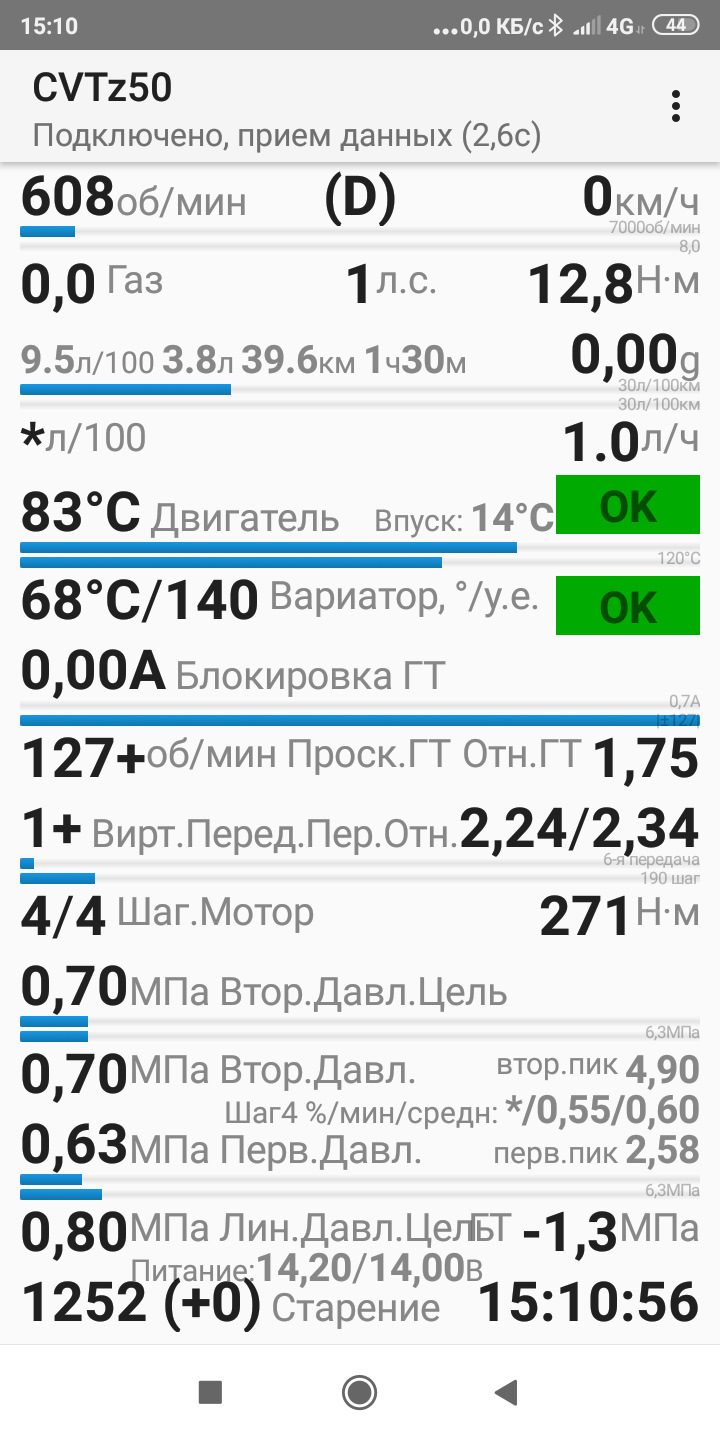Image resolution: width=720 pixels, height=1440 pixels.
Task: Open the overflow menu in CVTz50
Action: [x=677, y=106]
